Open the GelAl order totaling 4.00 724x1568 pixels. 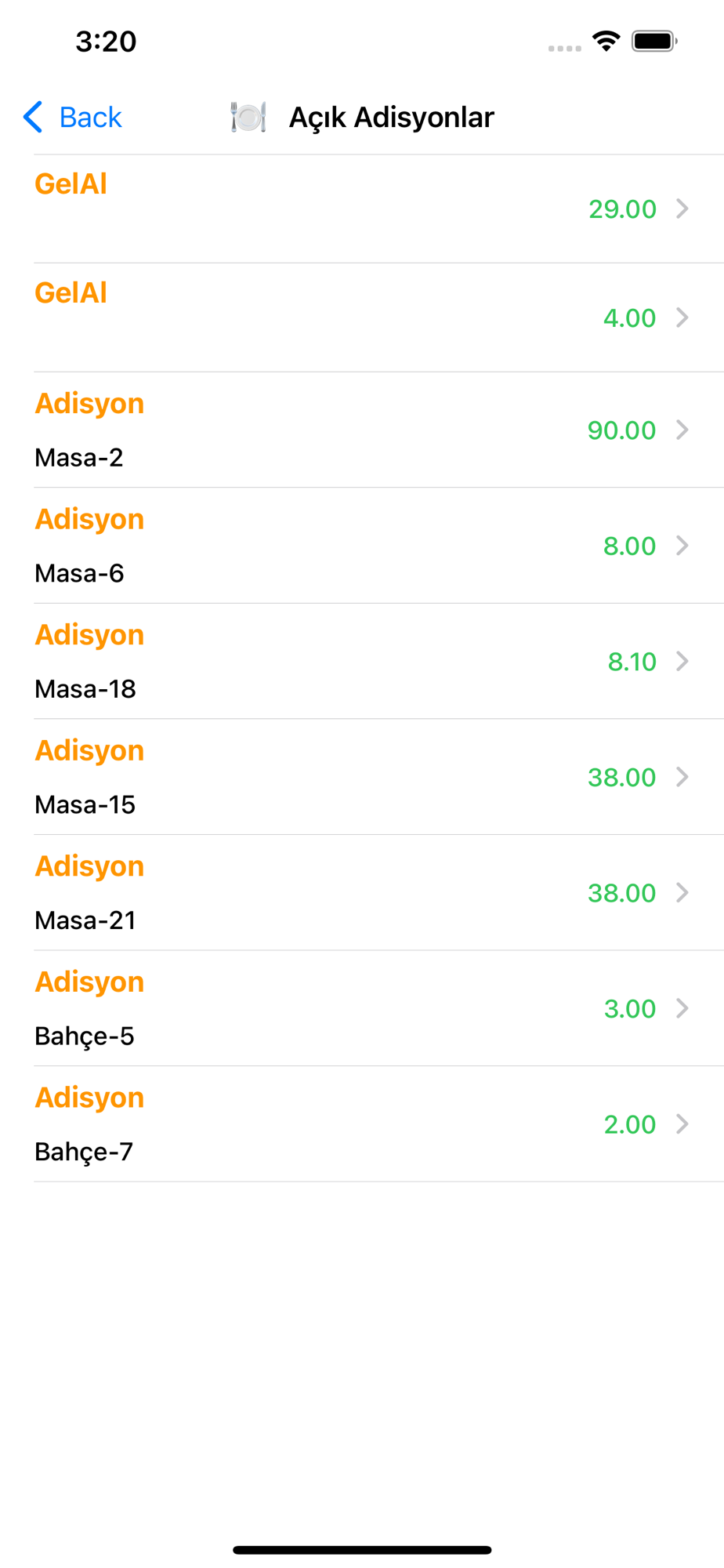point(362,318)
